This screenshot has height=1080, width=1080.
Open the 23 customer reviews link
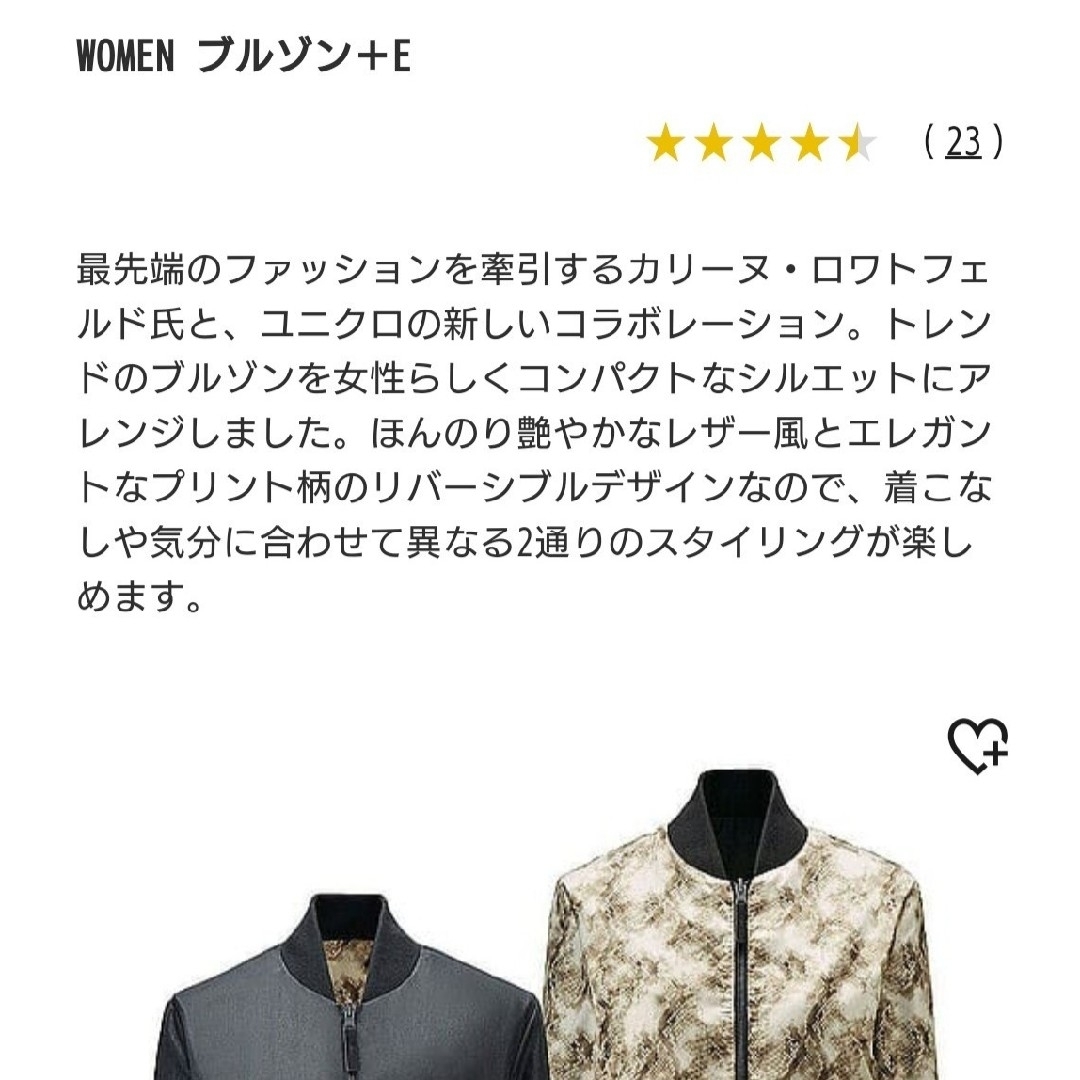tap(962, 143)
